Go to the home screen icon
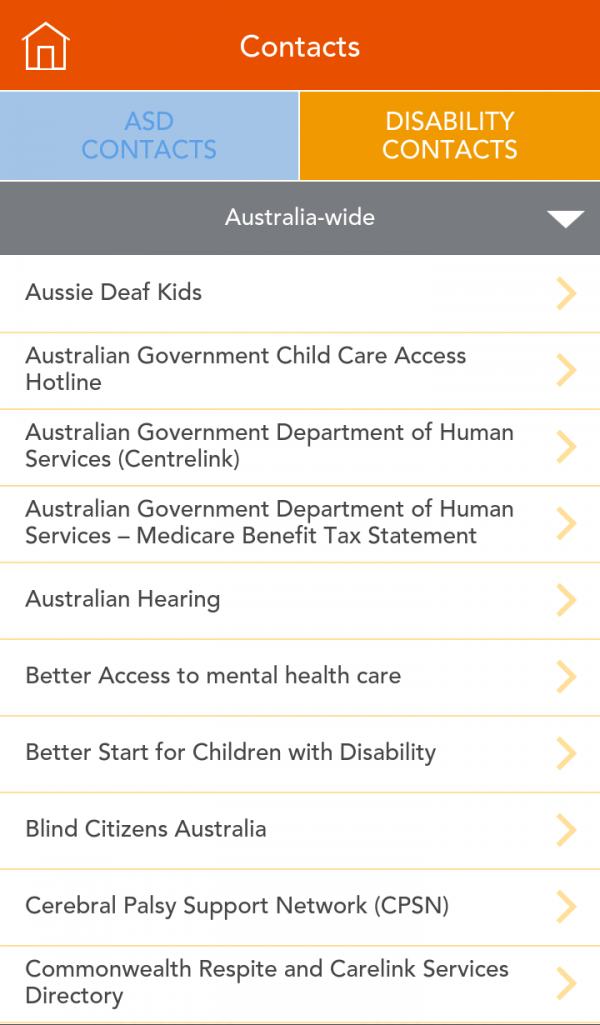600x1025 pixels. point(45,46)
